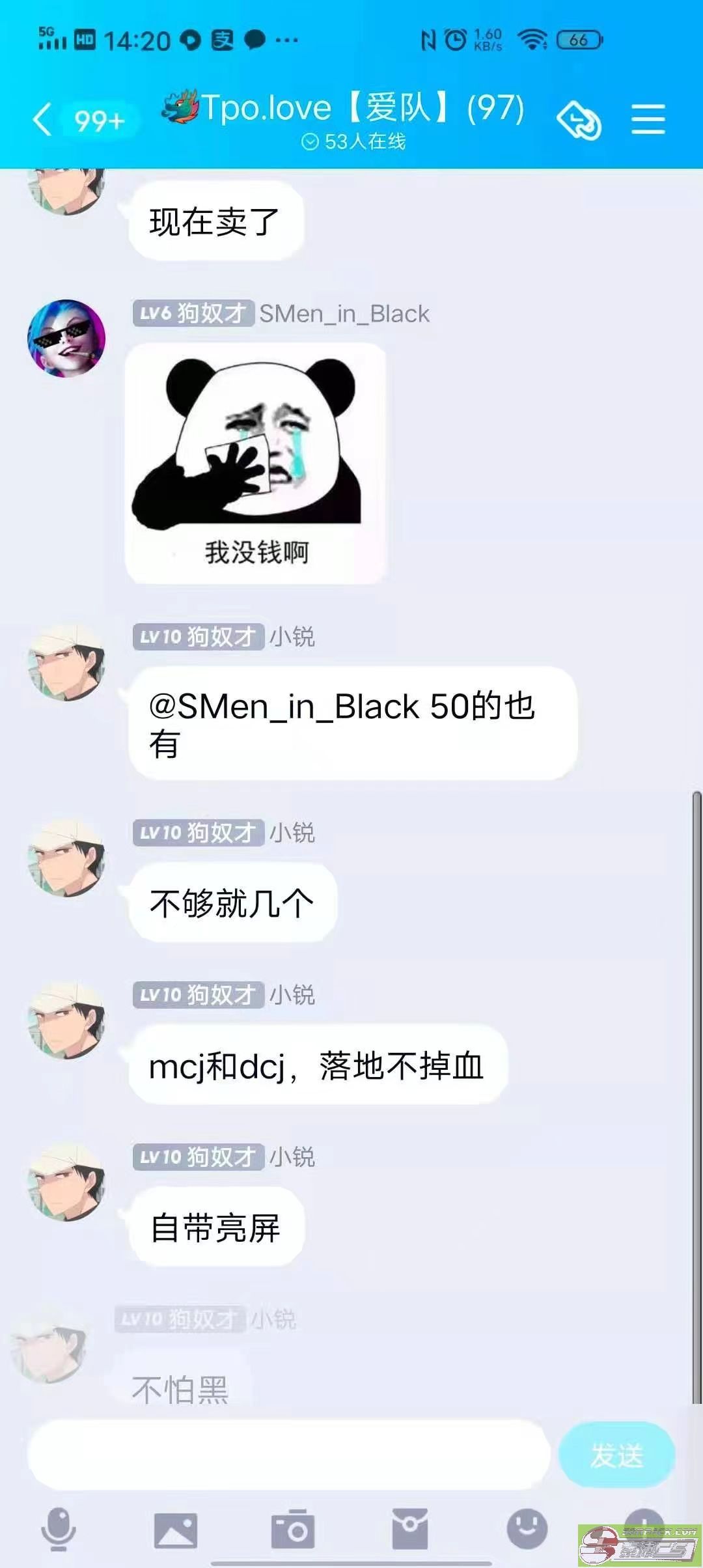Open the image gallery picker
This screenshot has width=703, height=1568.
175,1529
